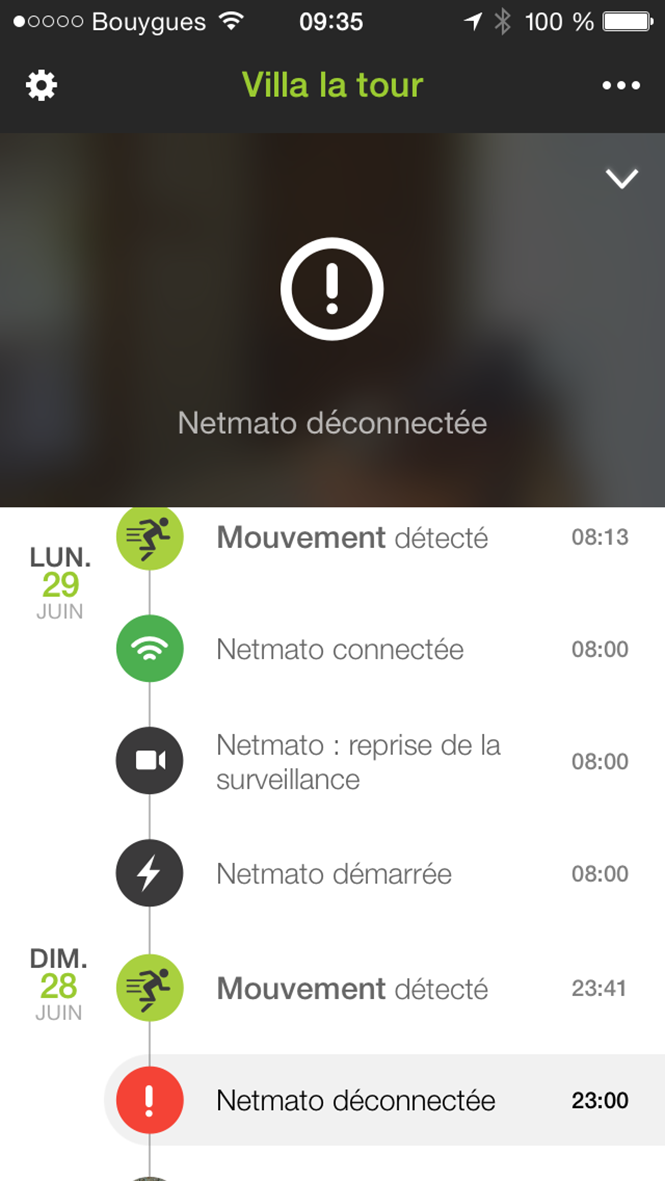Open the Netmato démarrée event
665x1181 pixels.
[x=334, y=874]
